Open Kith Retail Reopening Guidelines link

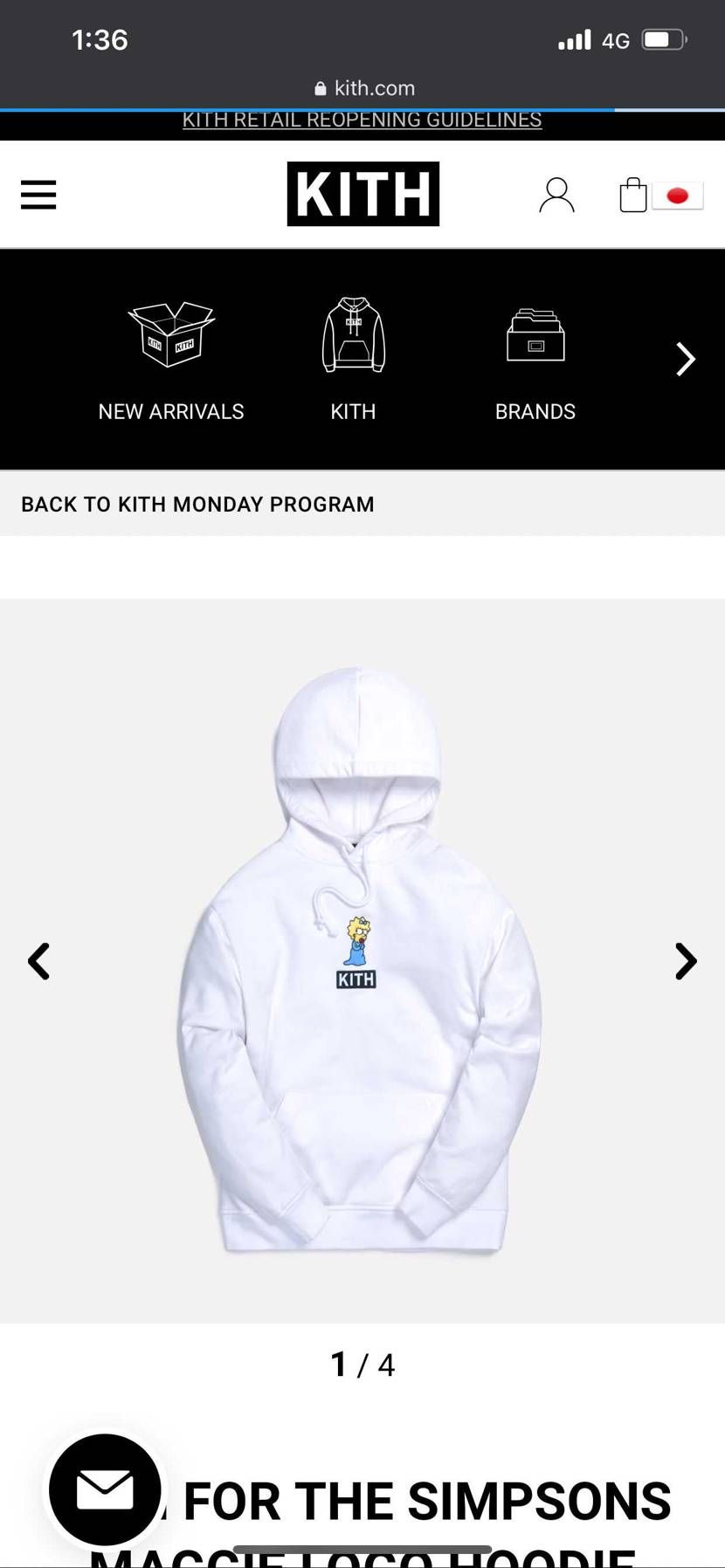coord(362,120)
